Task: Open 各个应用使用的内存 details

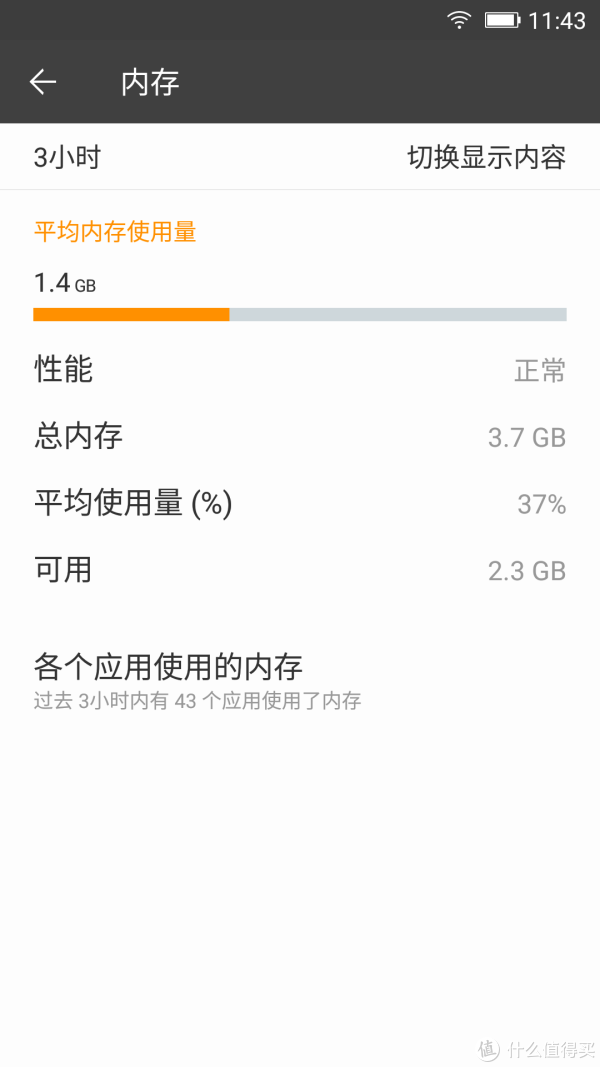Action: tap(300, 681)
